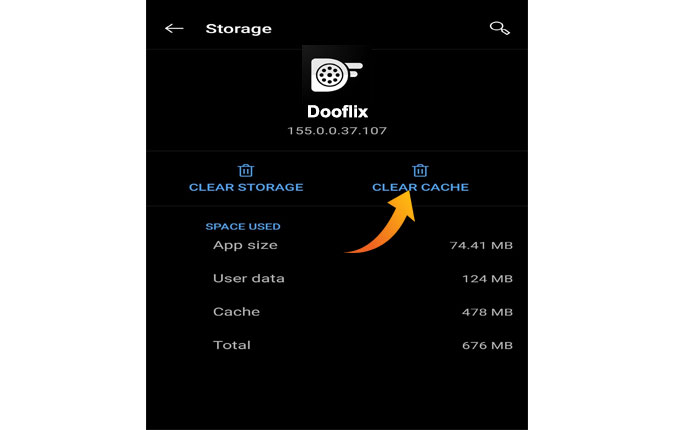The height and width of the screenshot is (430, 700).
Task: Open the search icon in the app bar
Action: pos(499,28)
